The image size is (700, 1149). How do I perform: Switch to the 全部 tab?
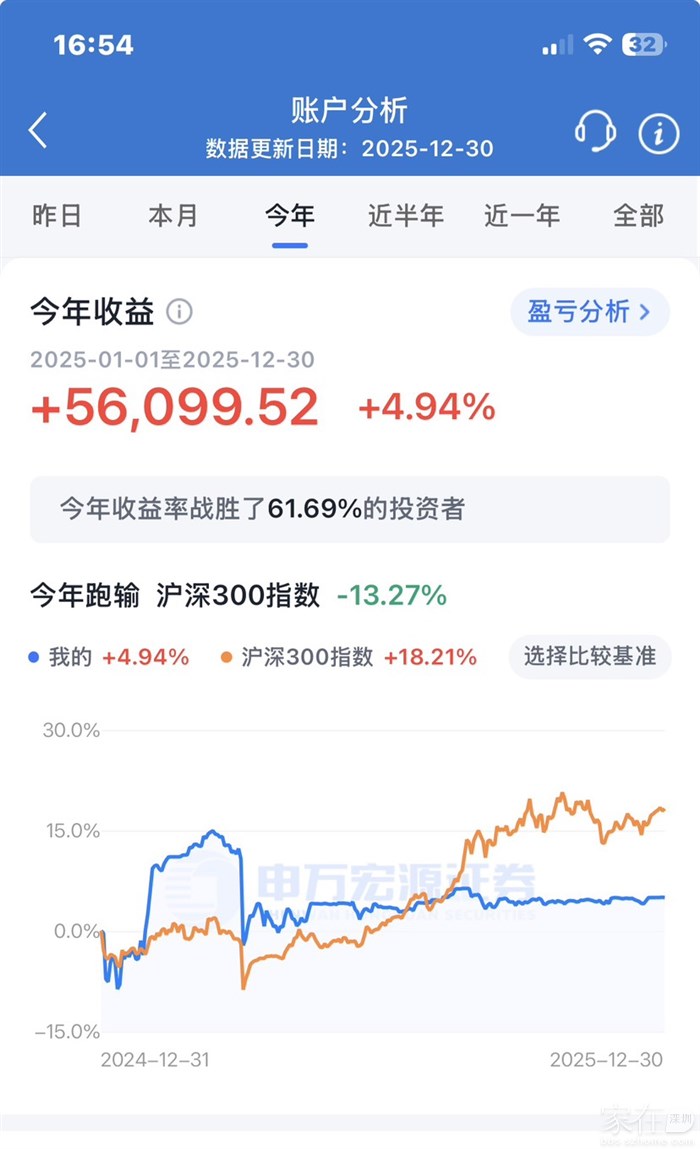point(638,216)
